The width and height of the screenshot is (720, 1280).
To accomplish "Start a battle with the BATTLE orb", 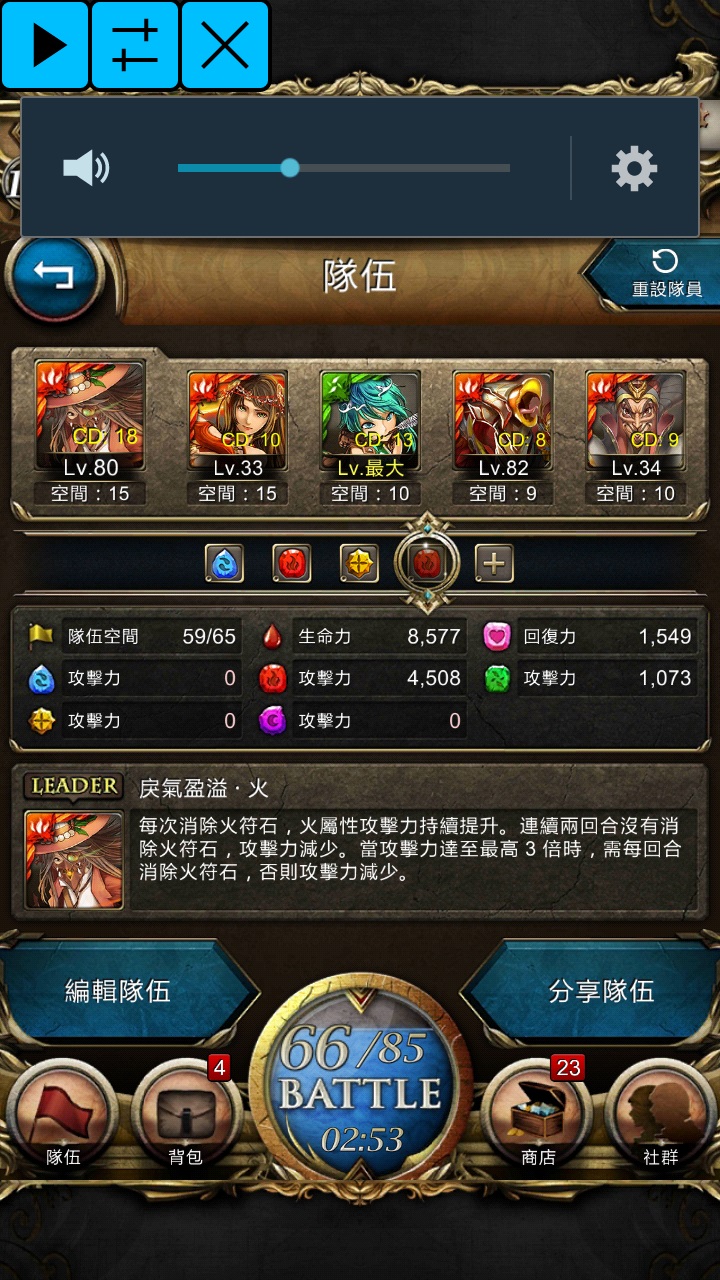I will 360,1095.
